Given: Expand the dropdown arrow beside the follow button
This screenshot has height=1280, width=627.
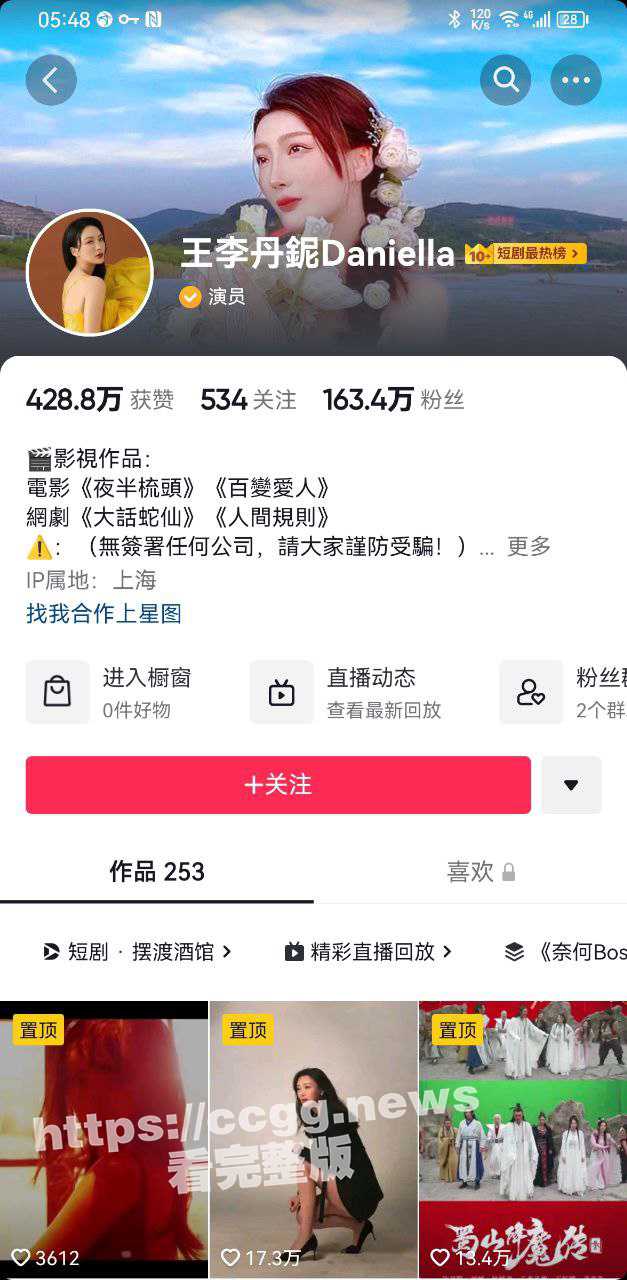Looking at the screenshot, I should (x=571, y=785).
